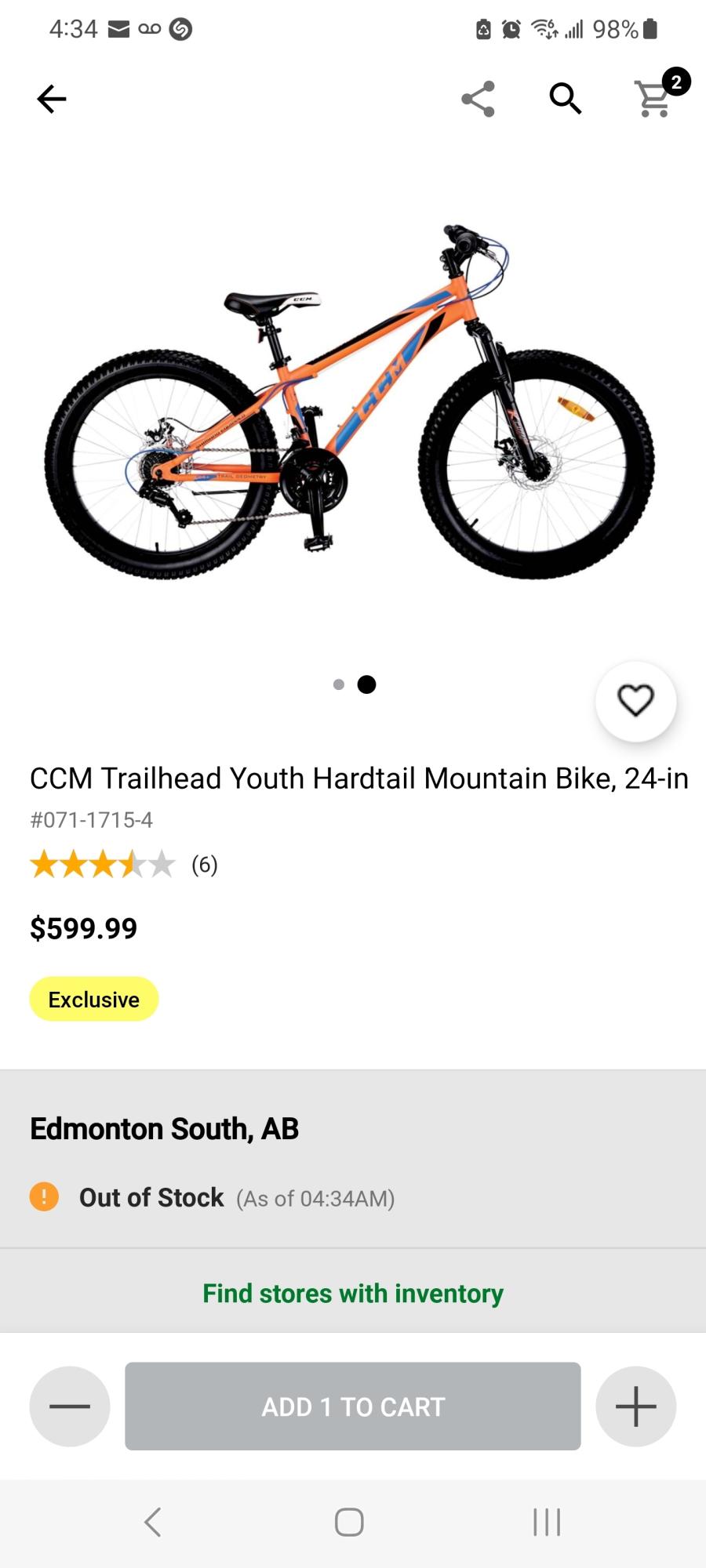Open the search function
The height and width of the screenshot is (1568, 706).
564,98
